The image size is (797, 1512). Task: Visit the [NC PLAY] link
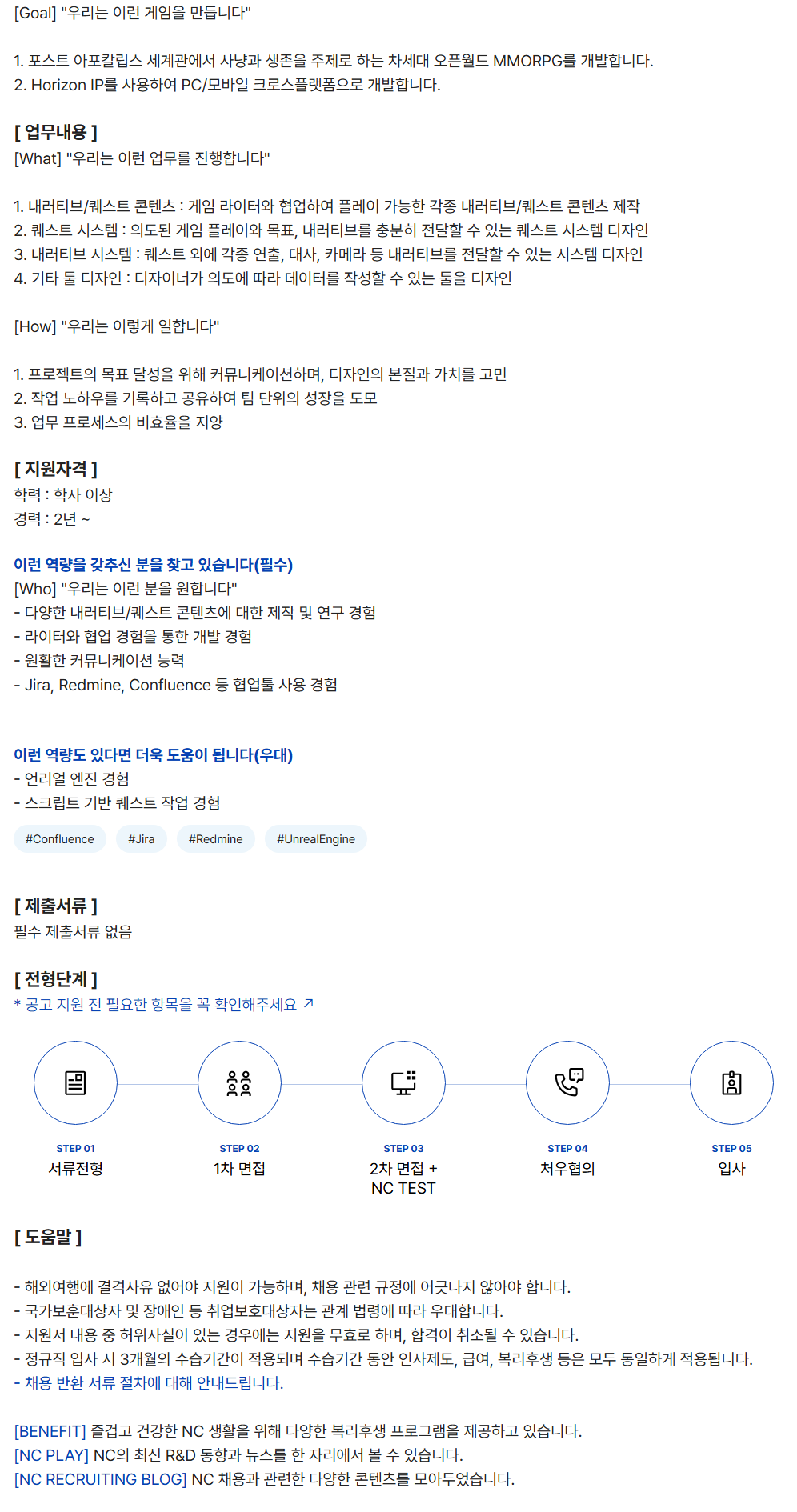click(51, 1455)
